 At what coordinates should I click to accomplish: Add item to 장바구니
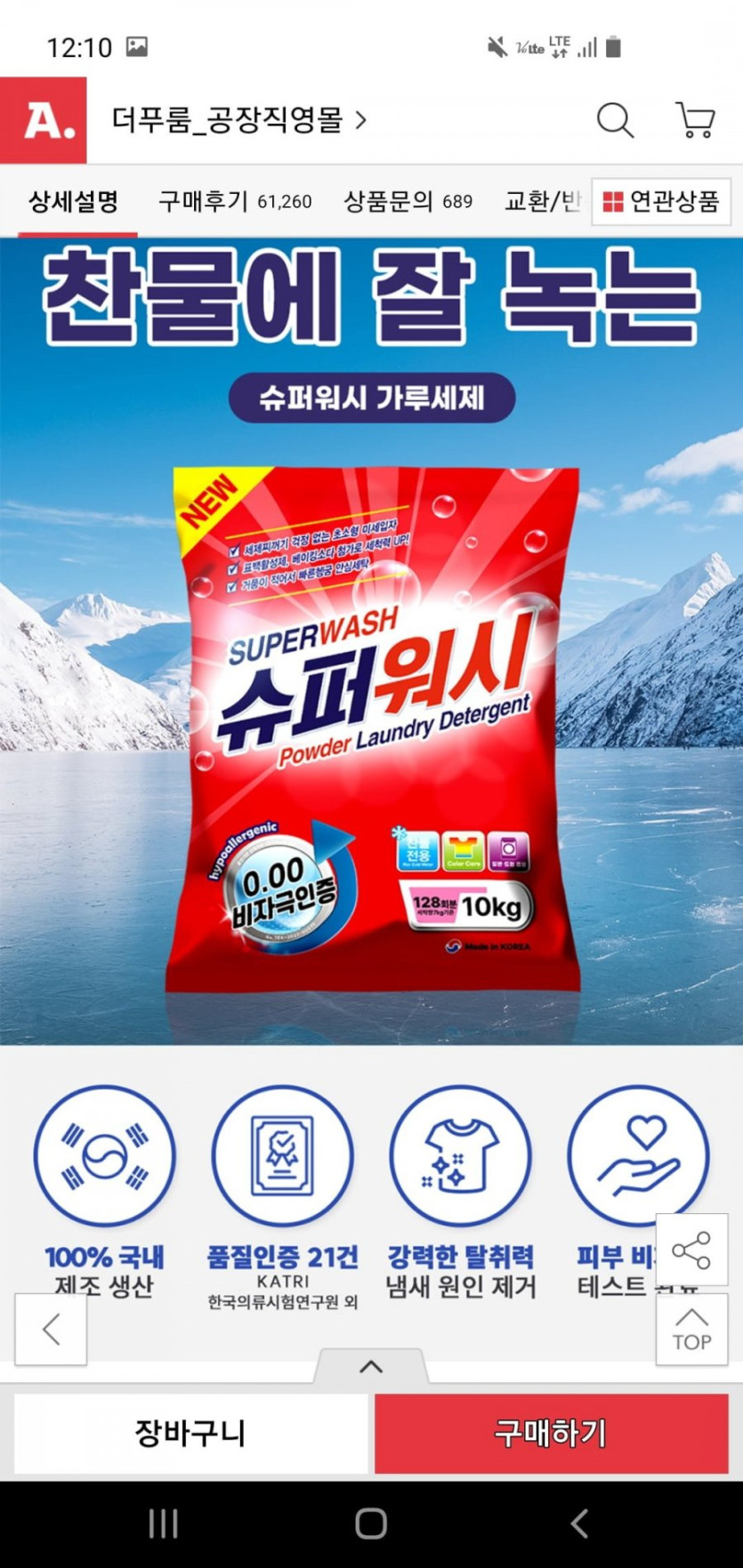pos(190,1433)
